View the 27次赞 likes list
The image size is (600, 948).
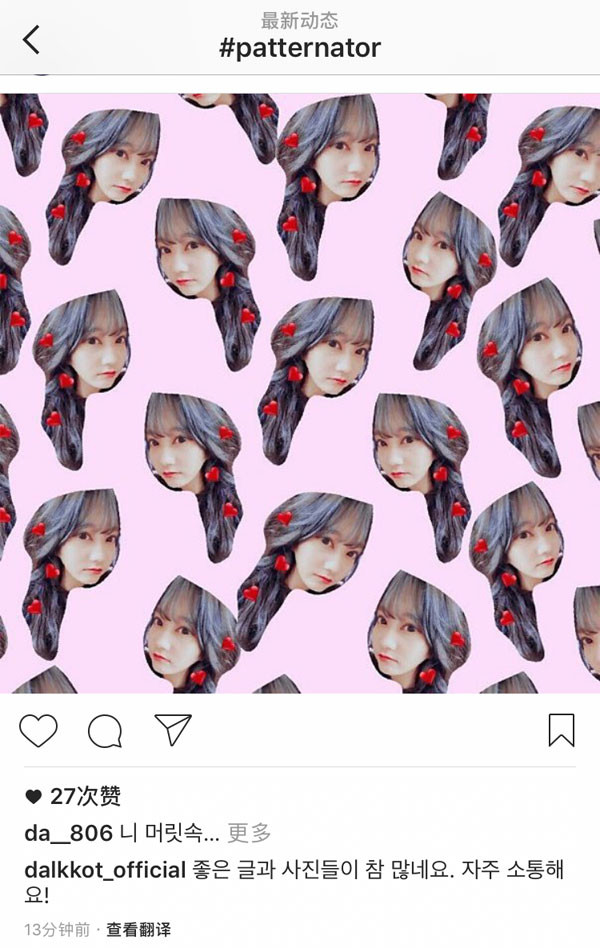(x=84, y=796)
